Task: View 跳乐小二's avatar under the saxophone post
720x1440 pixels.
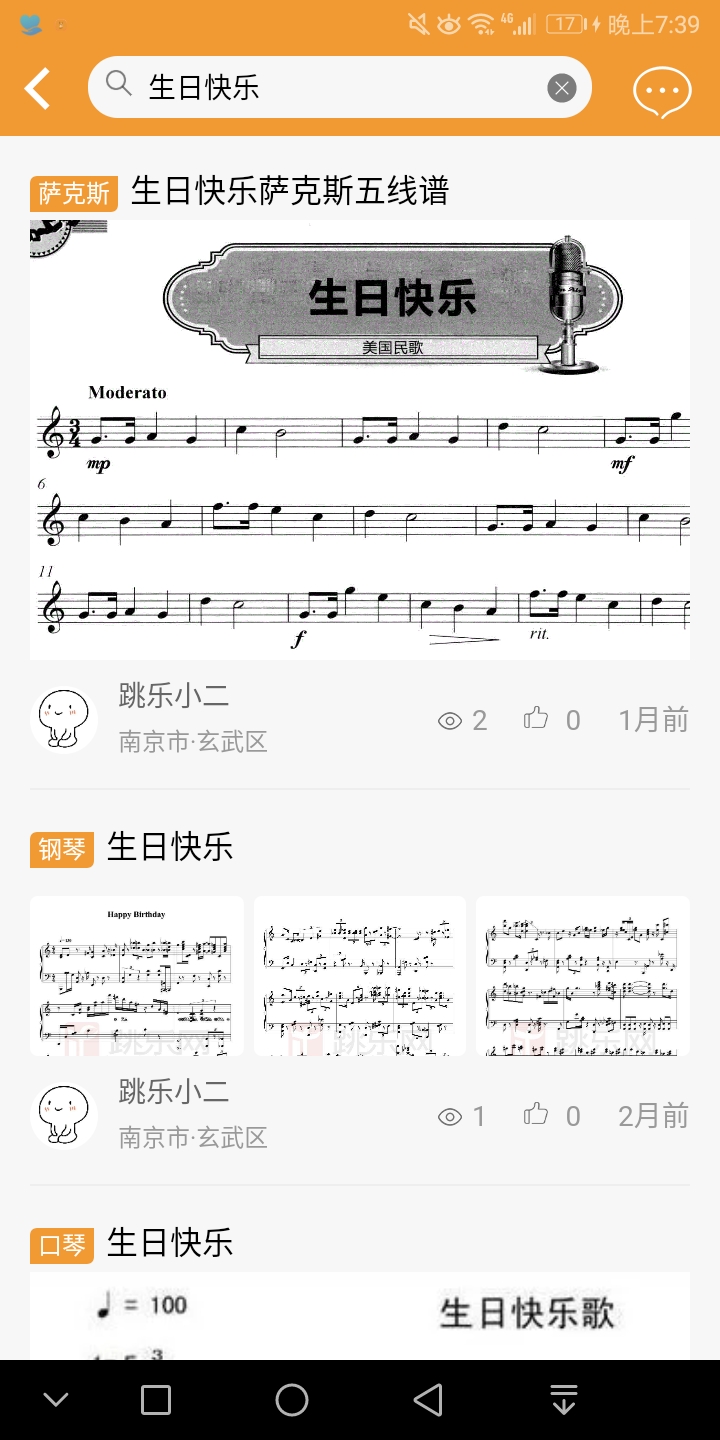Action: 64,719
